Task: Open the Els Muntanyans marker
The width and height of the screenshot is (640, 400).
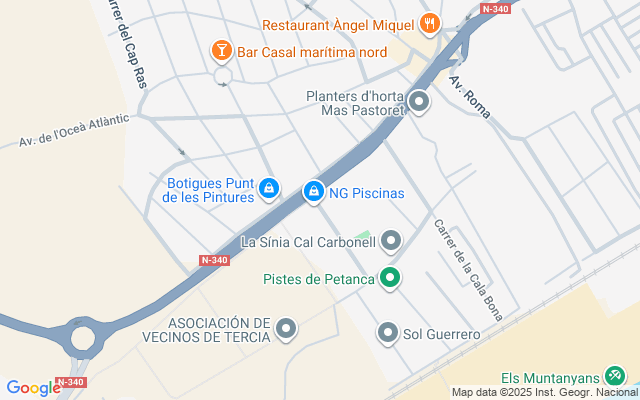Action: pyautogui.click(x=615, y=377)
